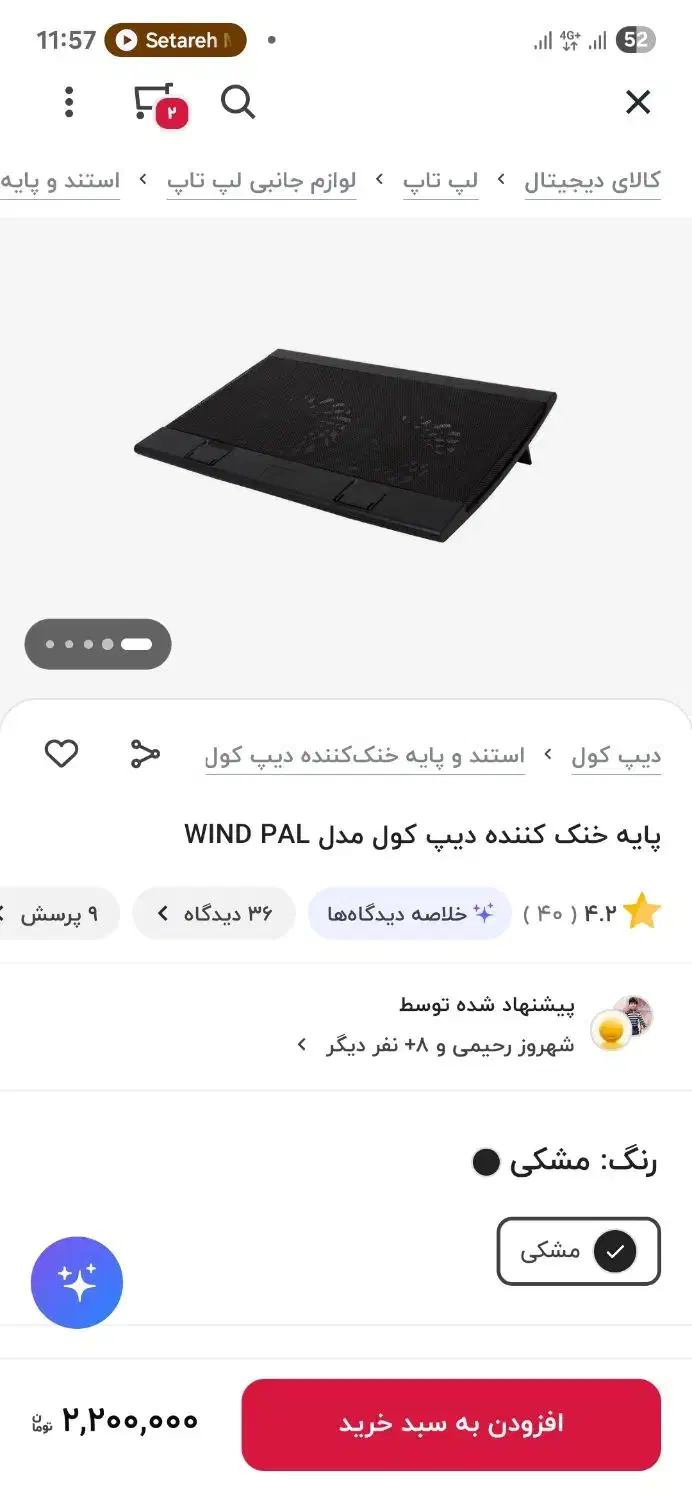This screenshot has height=1500, width=692.
Task: Open the لپ تاپ breadcrumb
Action: [x=441, y=181]
